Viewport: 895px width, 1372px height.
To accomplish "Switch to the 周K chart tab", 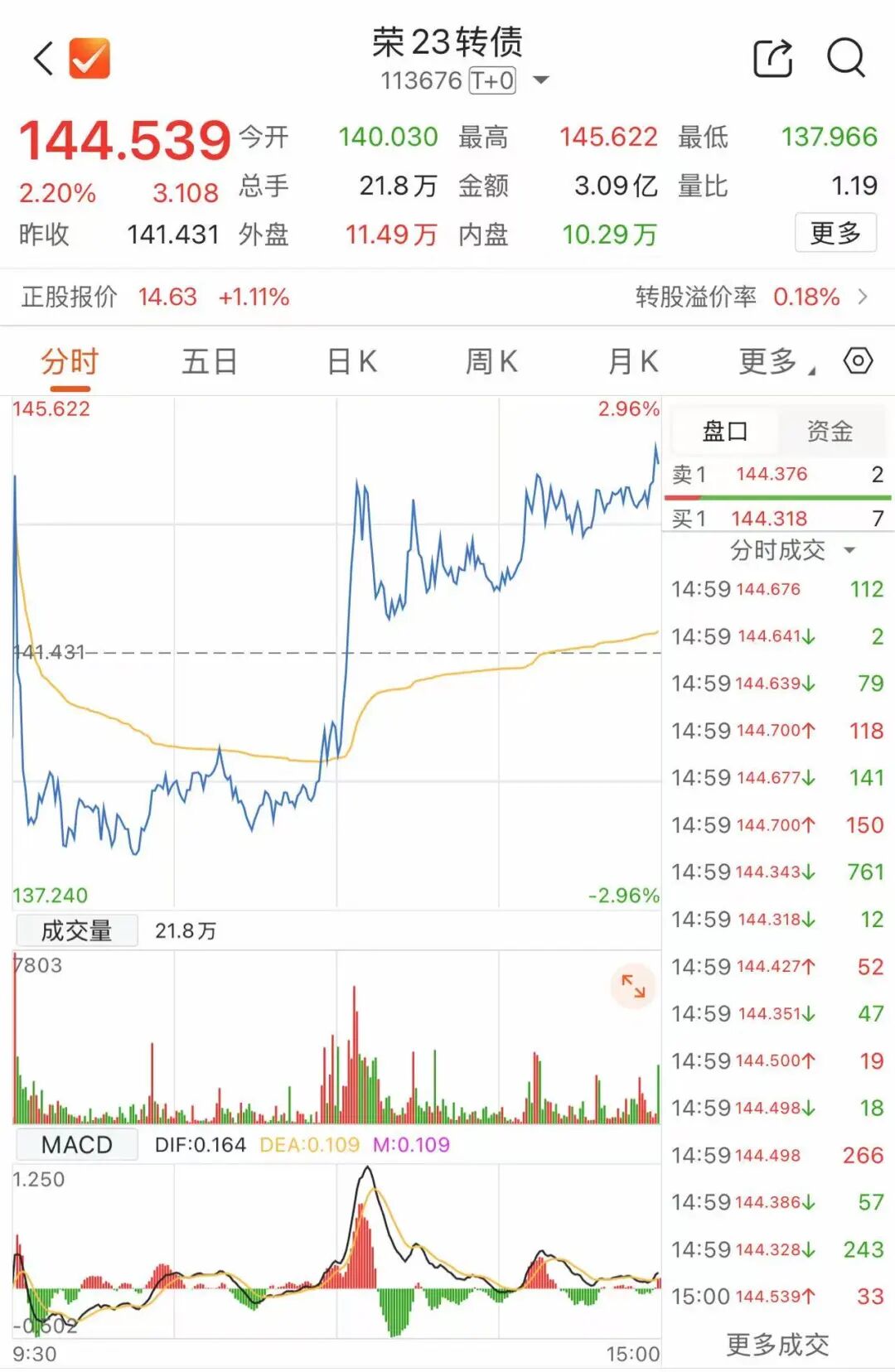I will point(491,362).
